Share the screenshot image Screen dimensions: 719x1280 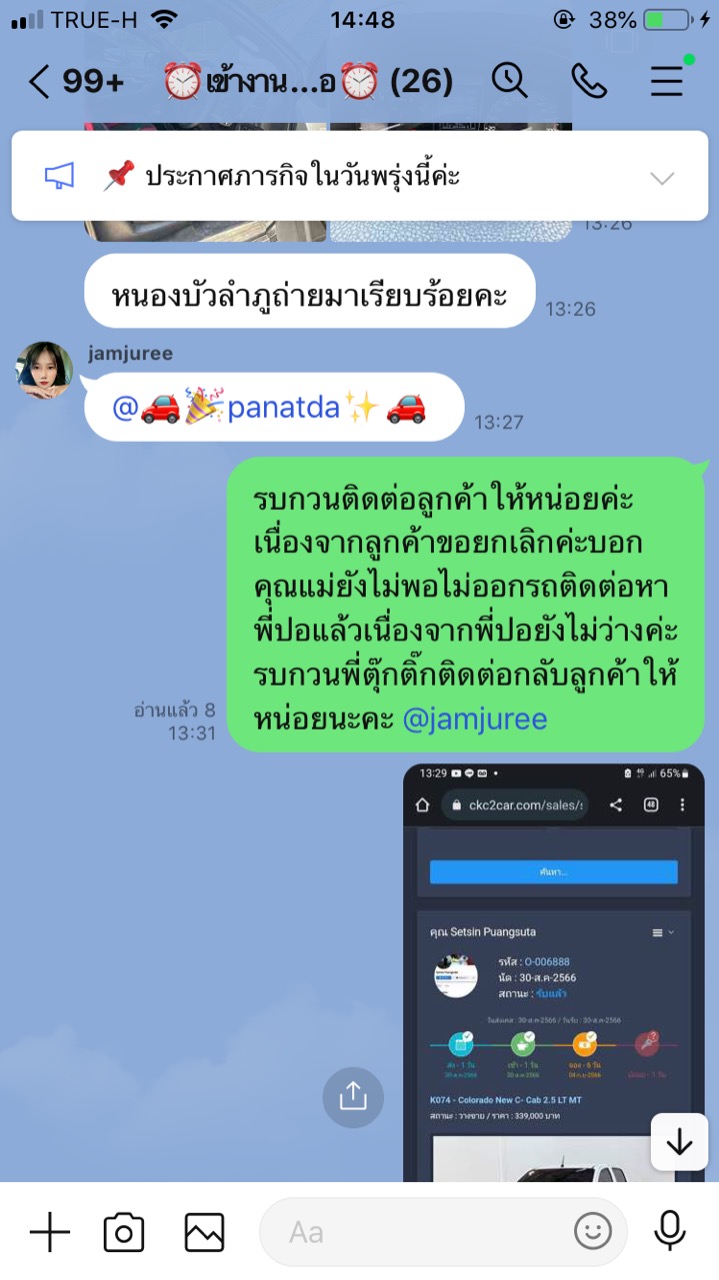pos(353,1097)
